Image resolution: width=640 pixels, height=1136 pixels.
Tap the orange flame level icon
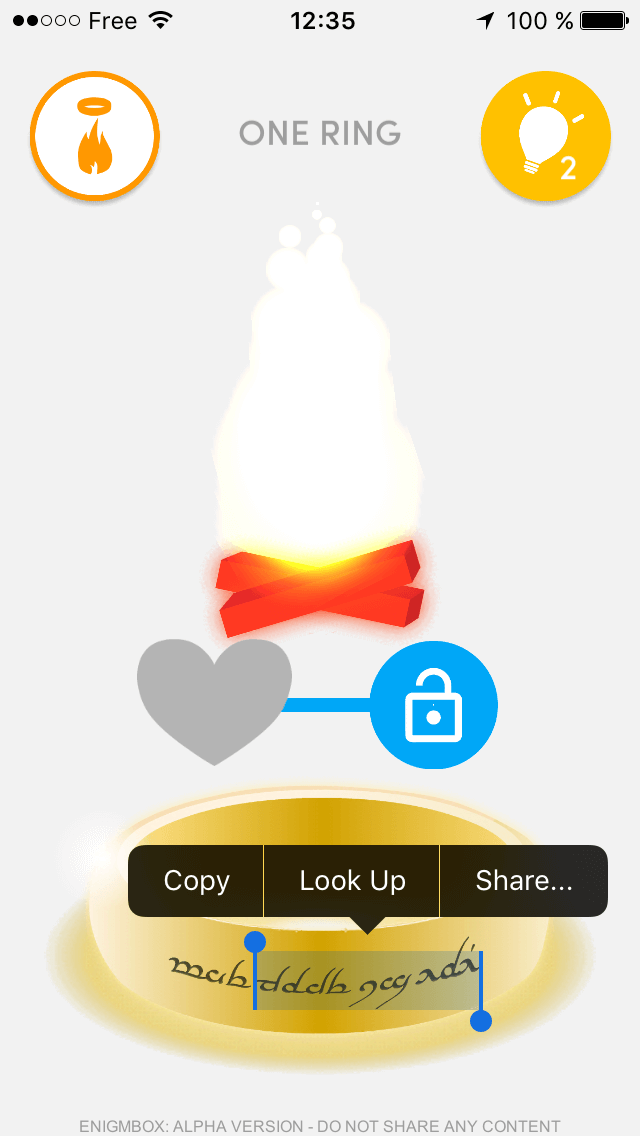point(95,135)
